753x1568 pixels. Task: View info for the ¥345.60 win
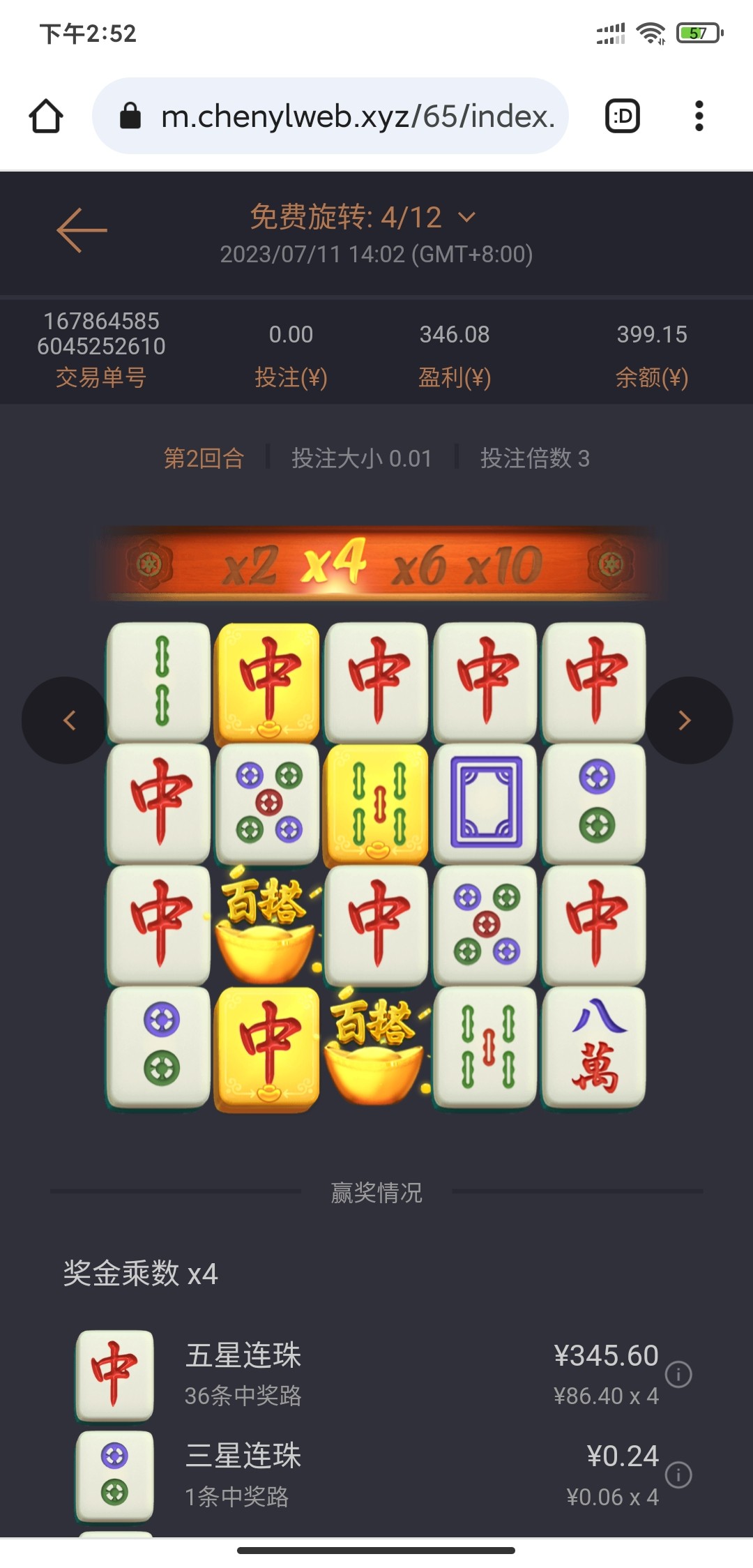[x=678, y=1374]
